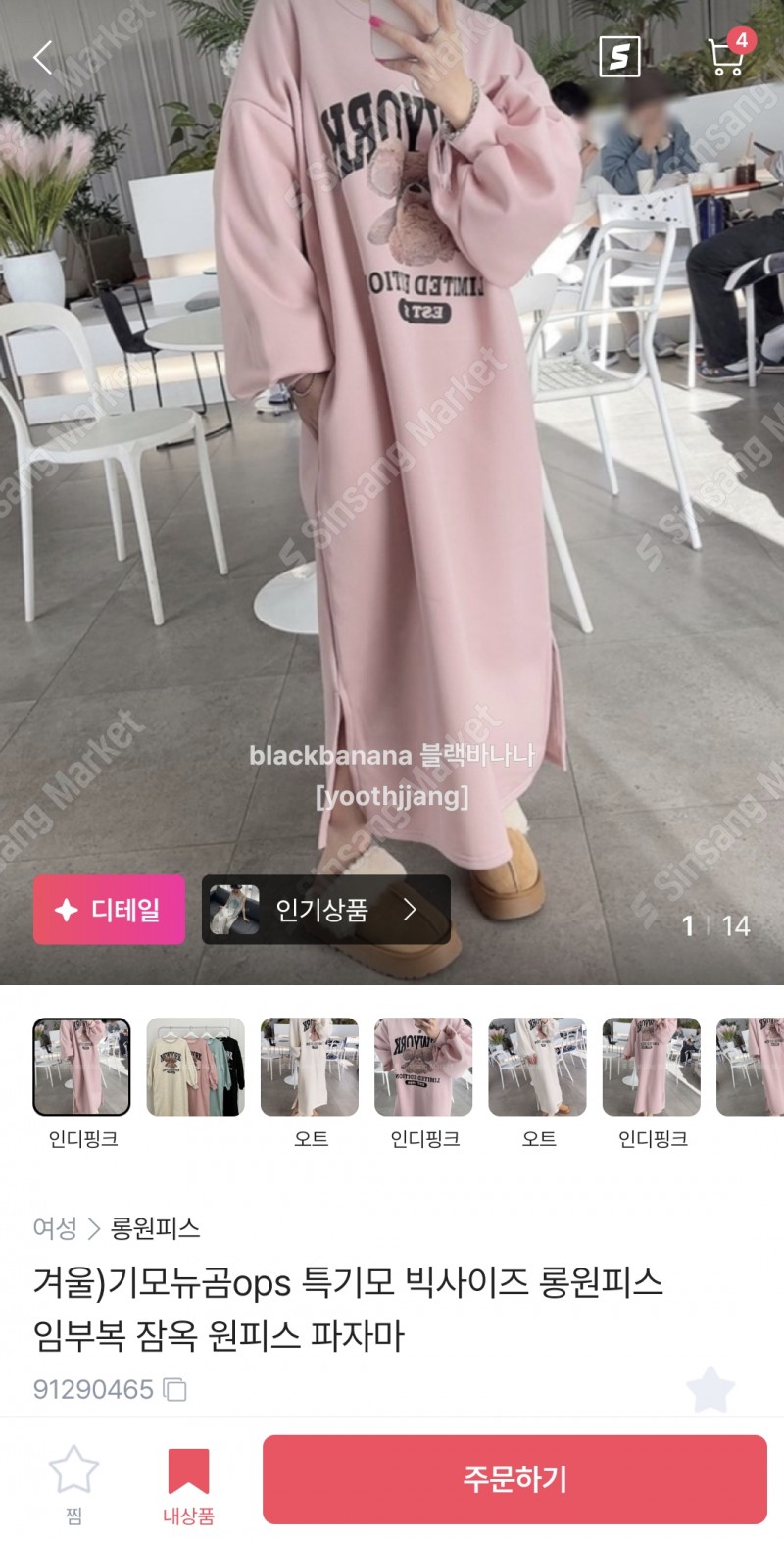Tap 내상품 bookmark button
Image resolution: width=784 pixels, height=1541 pixels.
(x=188, y=1484)
